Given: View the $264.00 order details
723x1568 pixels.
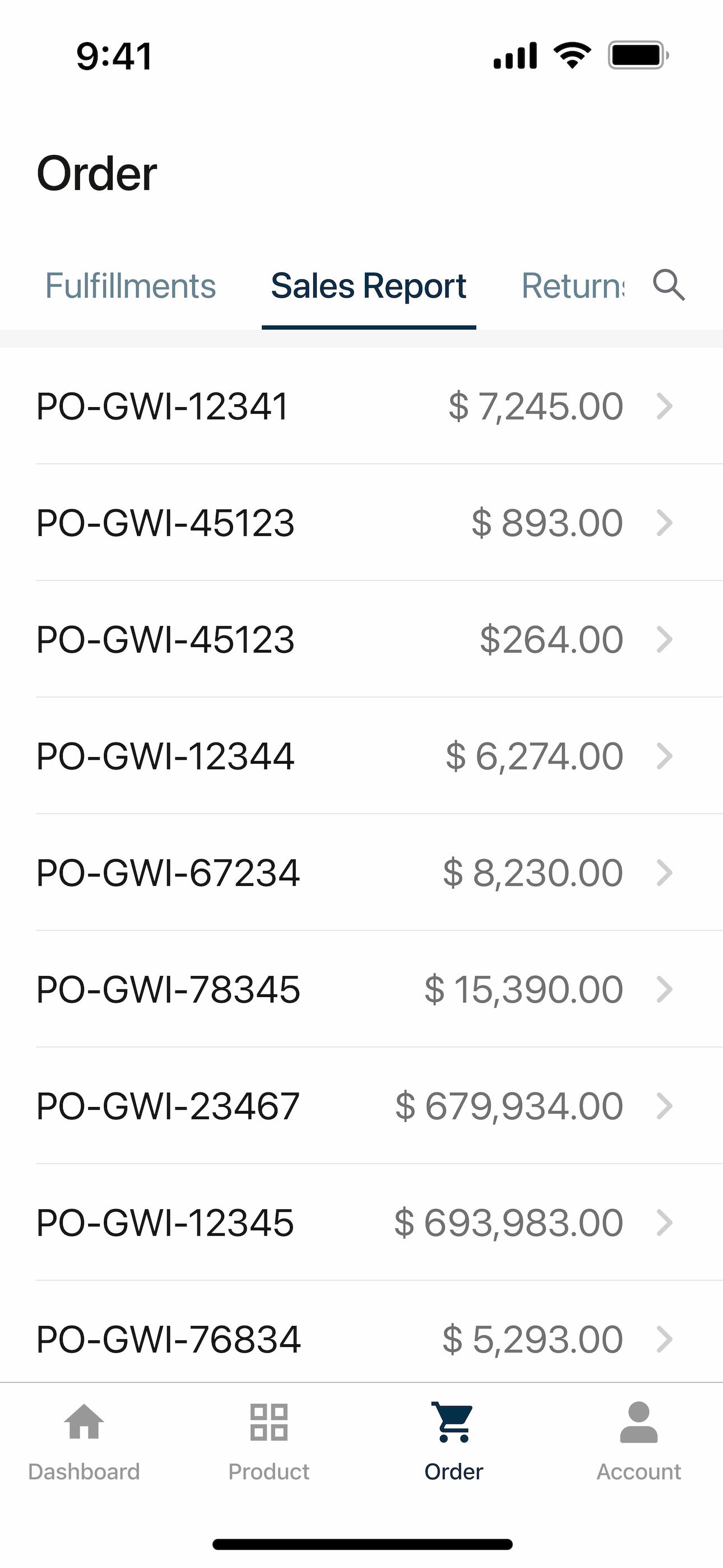Looking at the screenshot, I should (361, 639).
